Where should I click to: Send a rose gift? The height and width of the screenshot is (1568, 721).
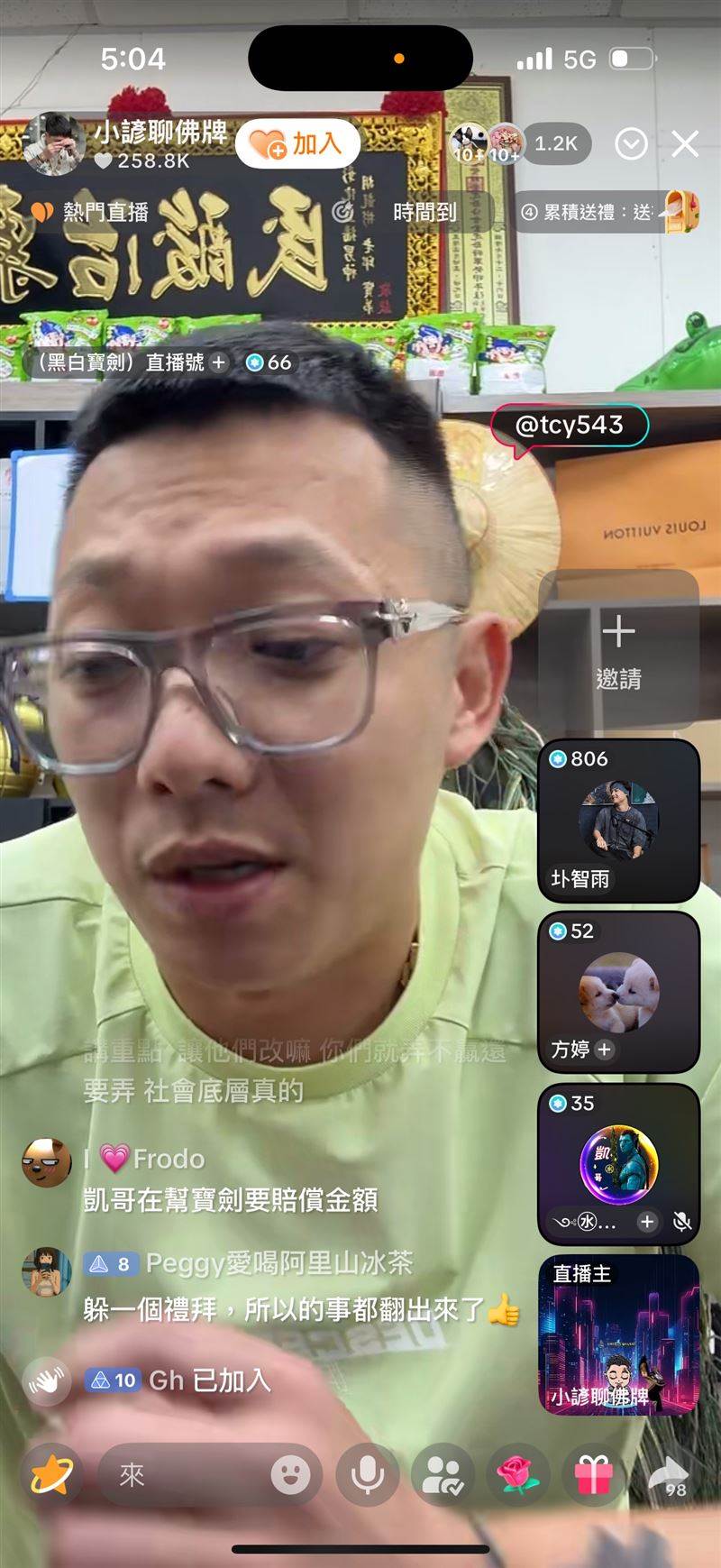pos(518,1475)
